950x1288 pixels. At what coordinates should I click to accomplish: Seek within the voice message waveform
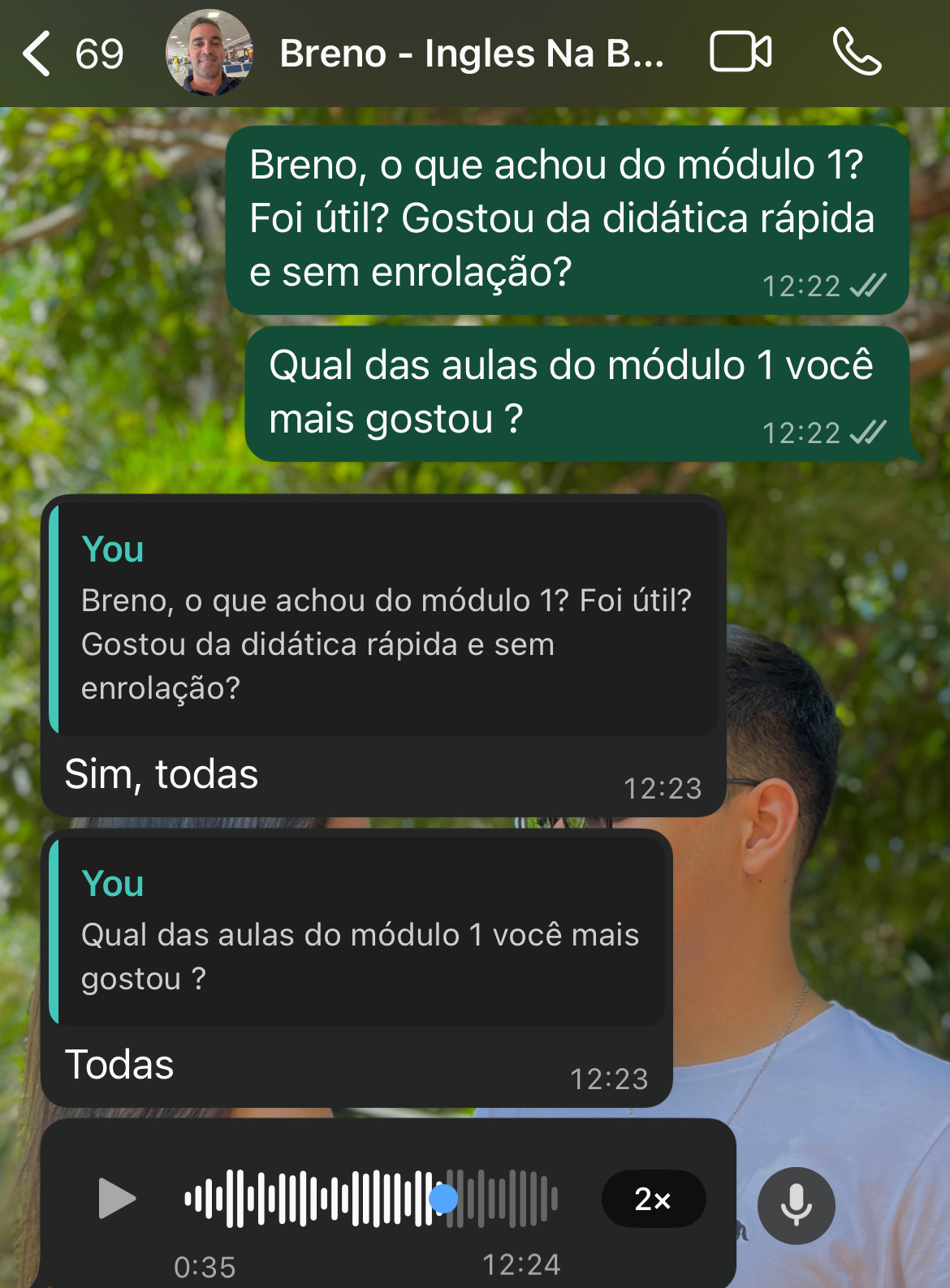point(370,1198)
